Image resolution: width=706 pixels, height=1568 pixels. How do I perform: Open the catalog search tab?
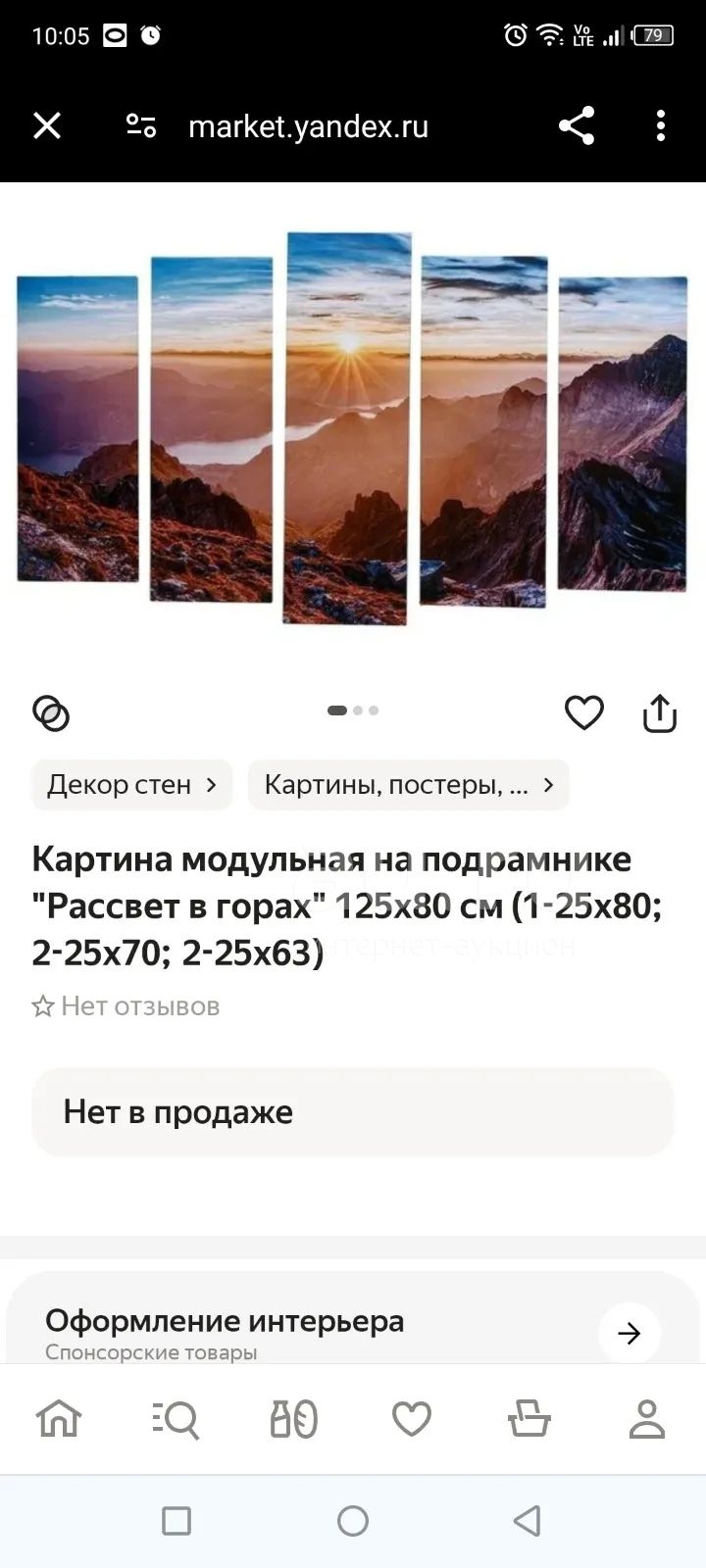(176, 1418)
